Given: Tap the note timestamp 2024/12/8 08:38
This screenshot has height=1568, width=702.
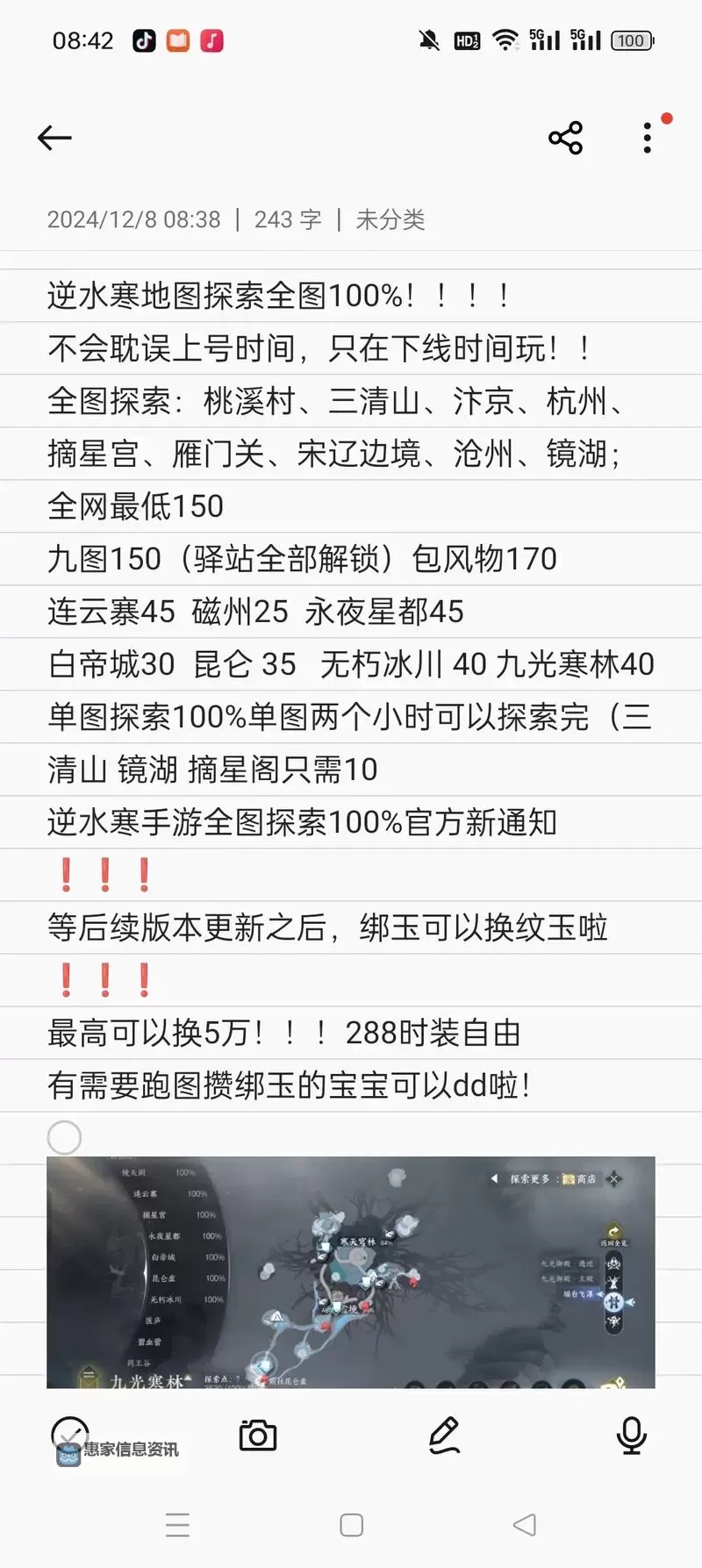Looking at the screenshot, I should coord(132,220).
